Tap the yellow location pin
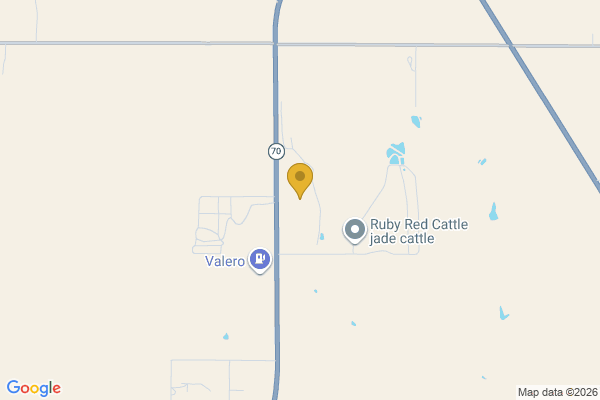The width and height of the screenshot is (600, 400). tap(299, 179)
